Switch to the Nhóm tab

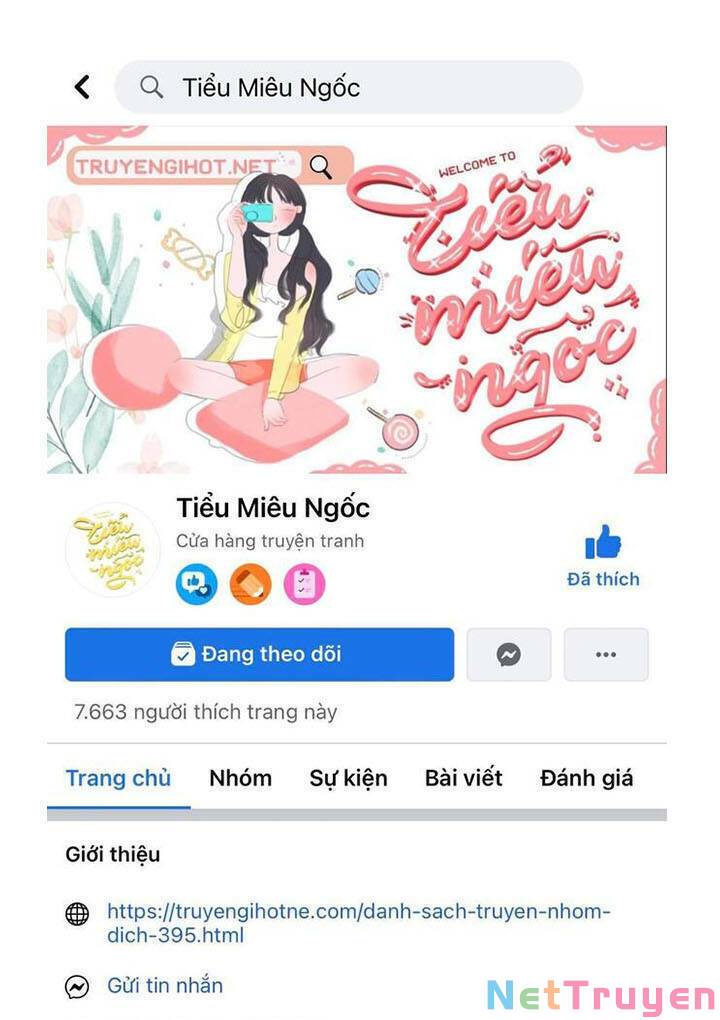(x=241, y=778)
